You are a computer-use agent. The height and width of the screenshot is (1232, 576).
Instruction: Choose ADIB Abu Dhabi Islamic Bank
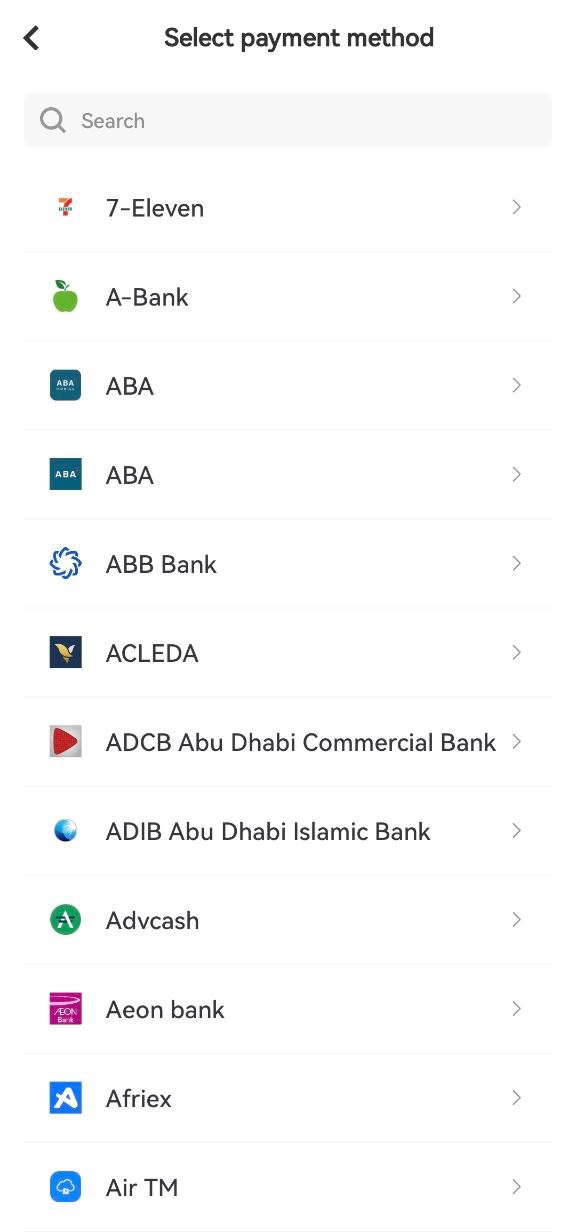[x=288, y=831]
